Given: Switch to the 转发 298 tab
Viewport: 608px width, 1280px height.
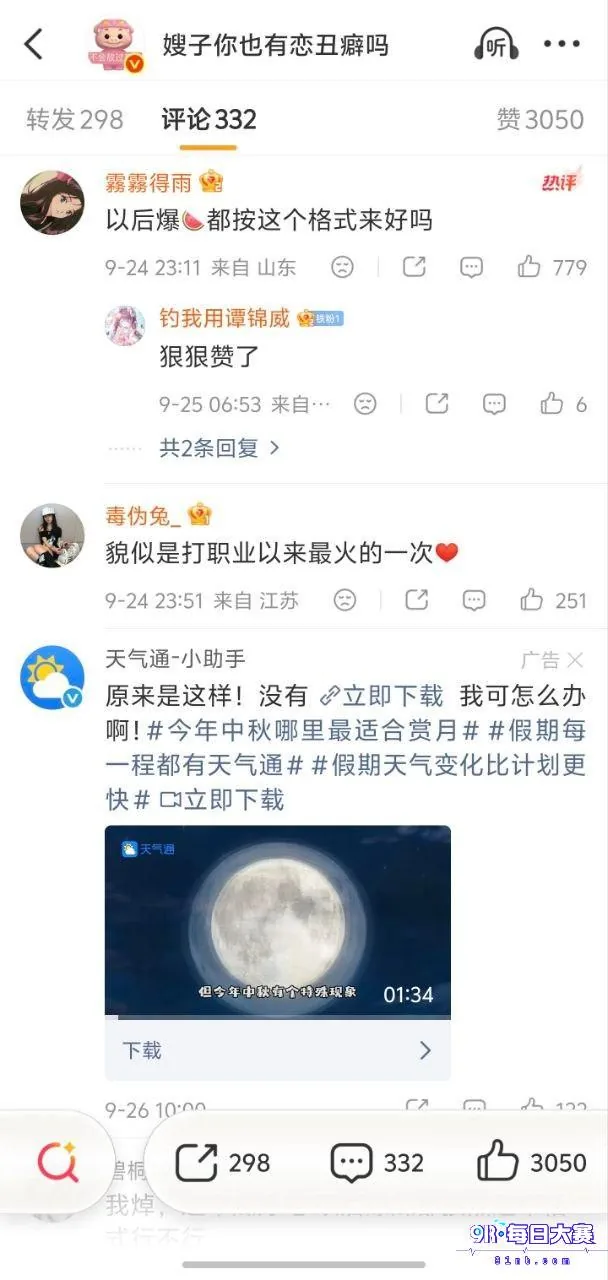Looking at the screenshot, I should [75, 119].
